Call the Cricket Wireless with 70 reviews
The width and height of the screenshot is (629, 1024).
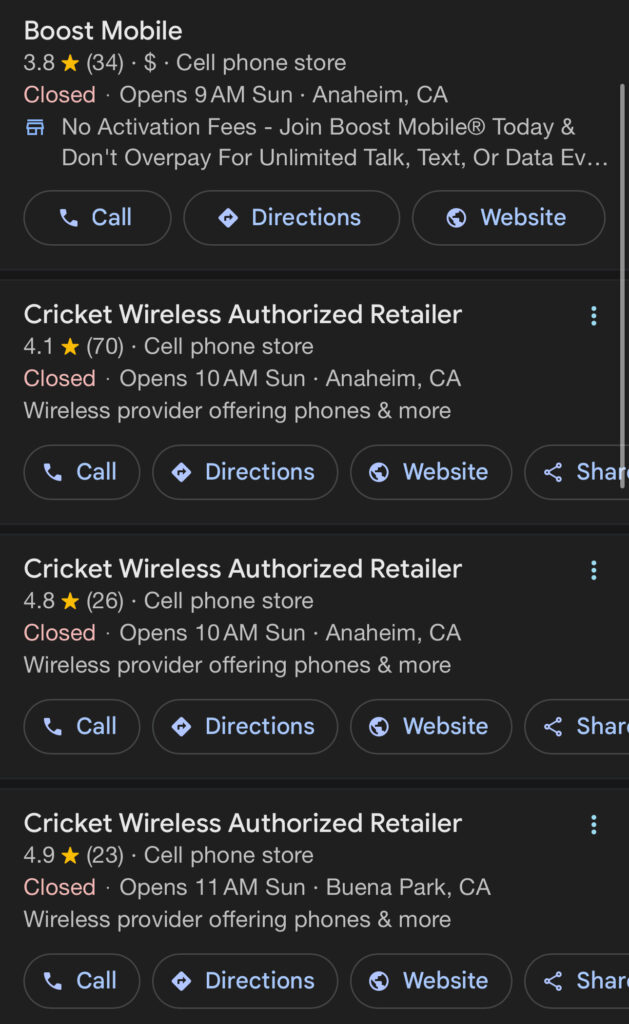[82, 472]
